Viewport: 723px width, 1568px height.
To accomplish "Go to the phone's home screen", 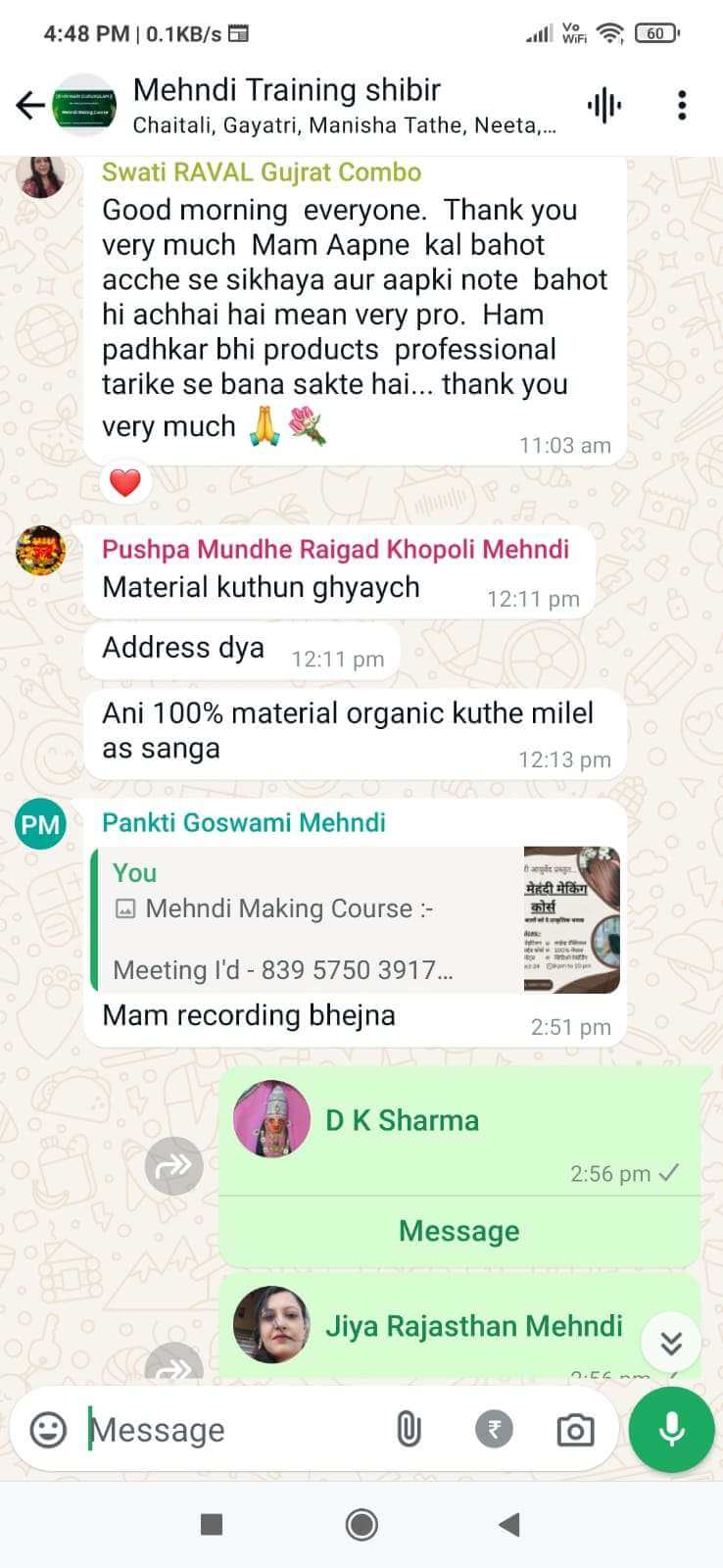I will (x=361, y=1524).
